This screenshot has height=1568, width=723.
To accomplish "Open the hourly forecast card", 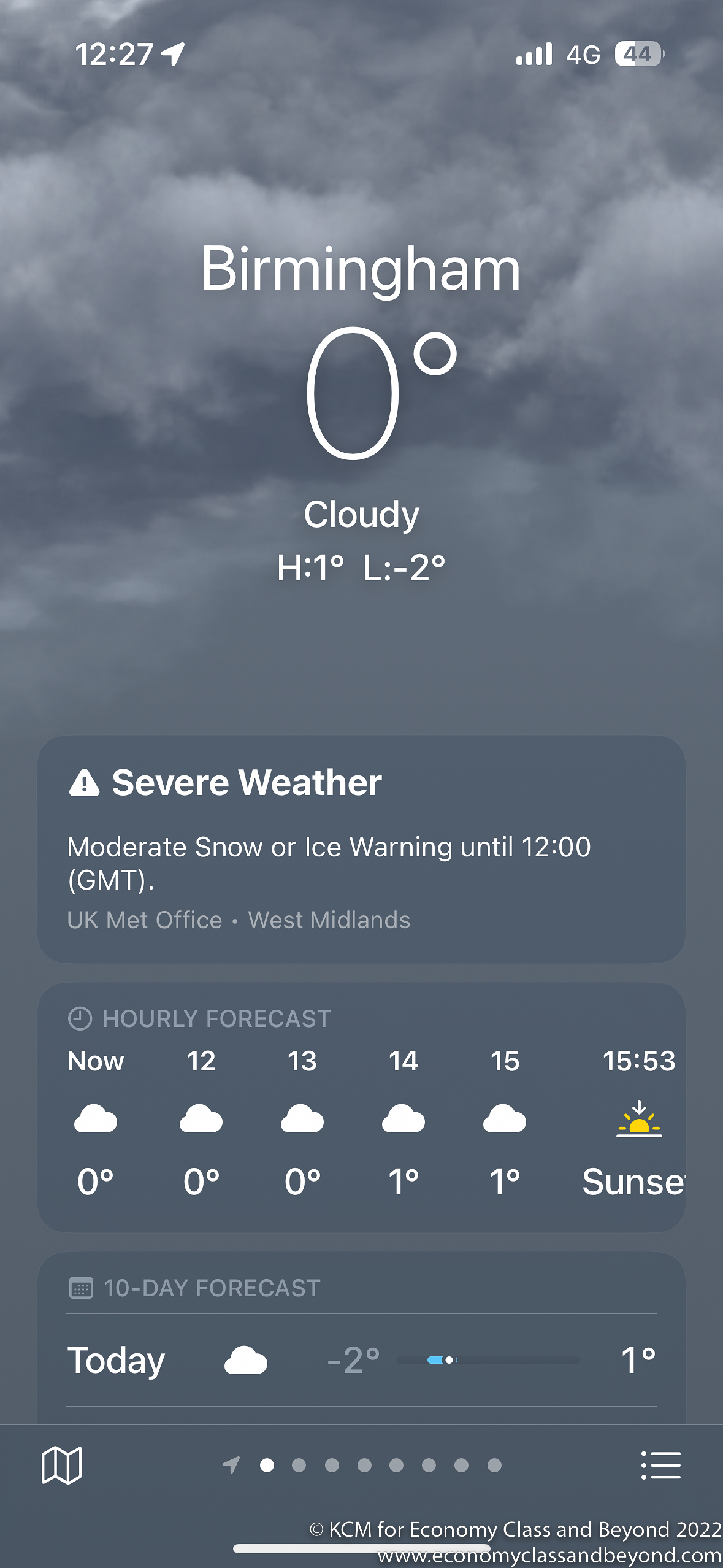I will point(361,1107).
